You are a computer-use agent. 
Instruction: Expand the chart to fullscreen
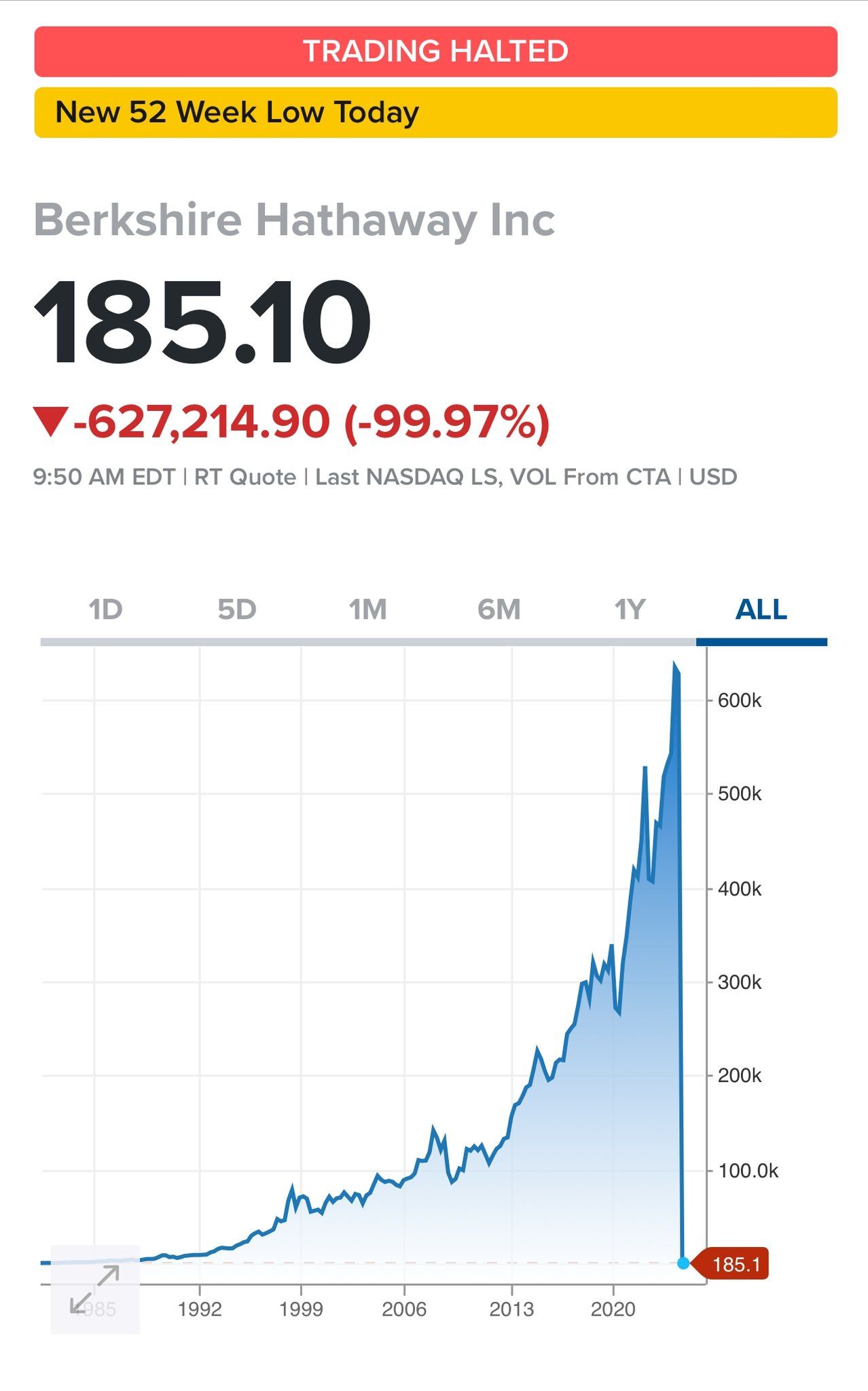(x=95, y=1289)
